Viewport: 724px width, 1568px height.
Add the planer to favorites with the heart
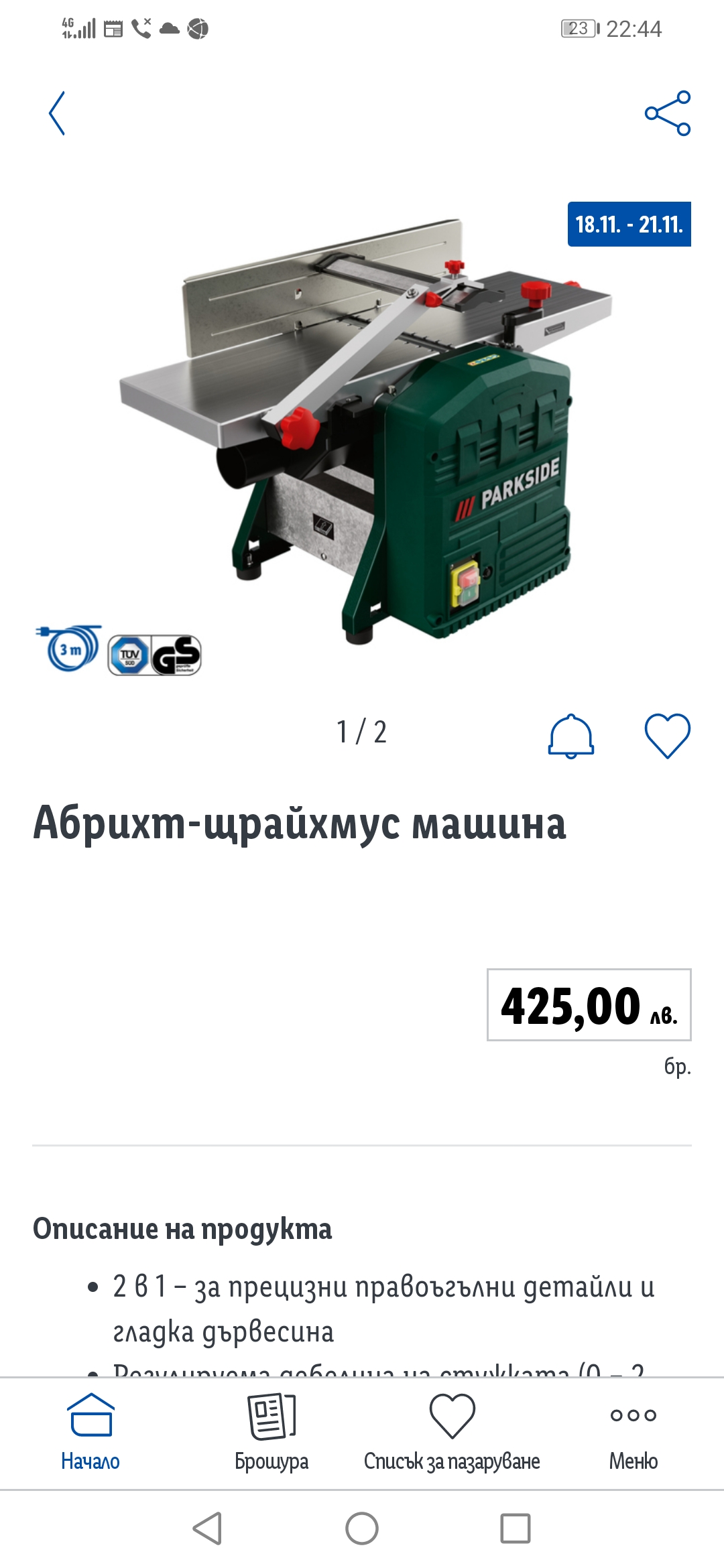coord(667,736)
